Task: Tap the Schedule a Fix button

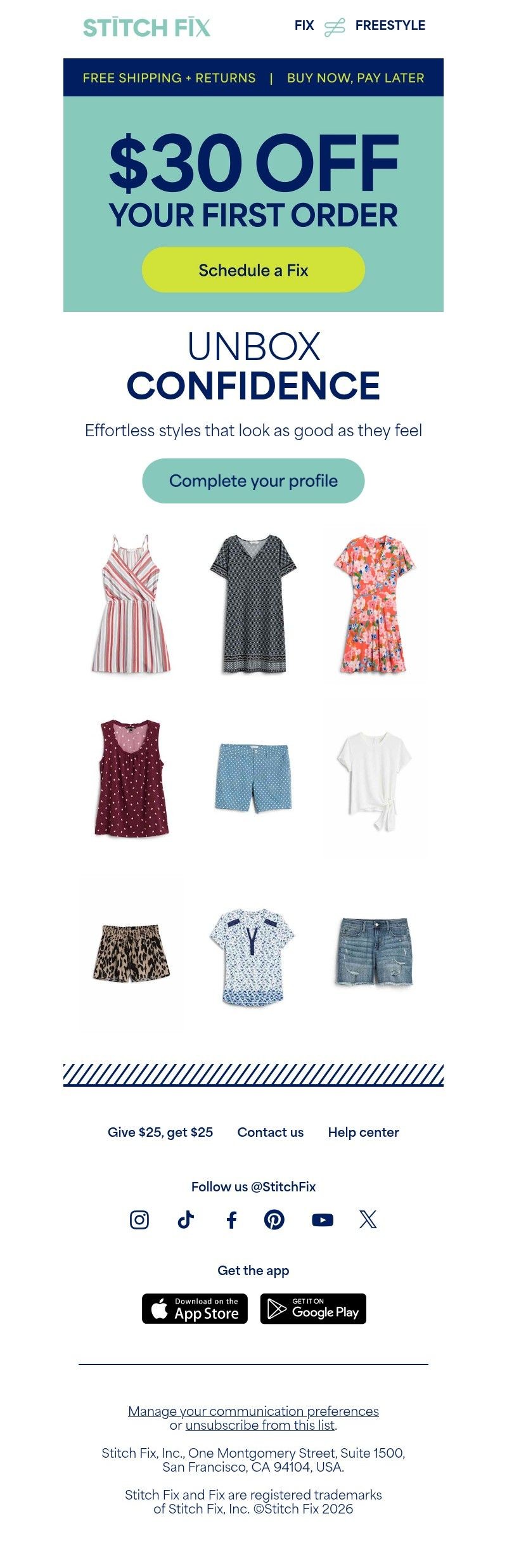Action: click(253, 270)
